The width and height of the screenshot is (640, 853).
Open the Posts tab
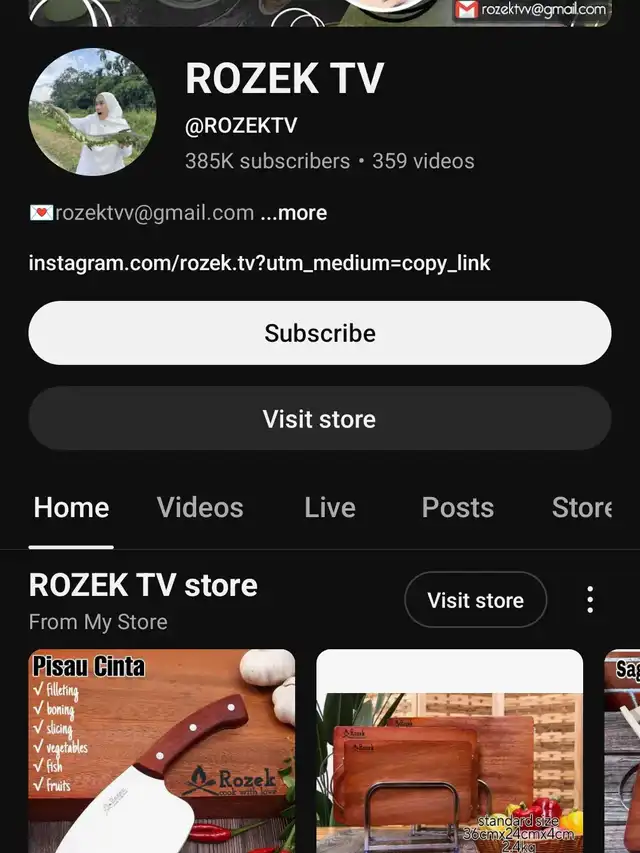tap(457, 508)
